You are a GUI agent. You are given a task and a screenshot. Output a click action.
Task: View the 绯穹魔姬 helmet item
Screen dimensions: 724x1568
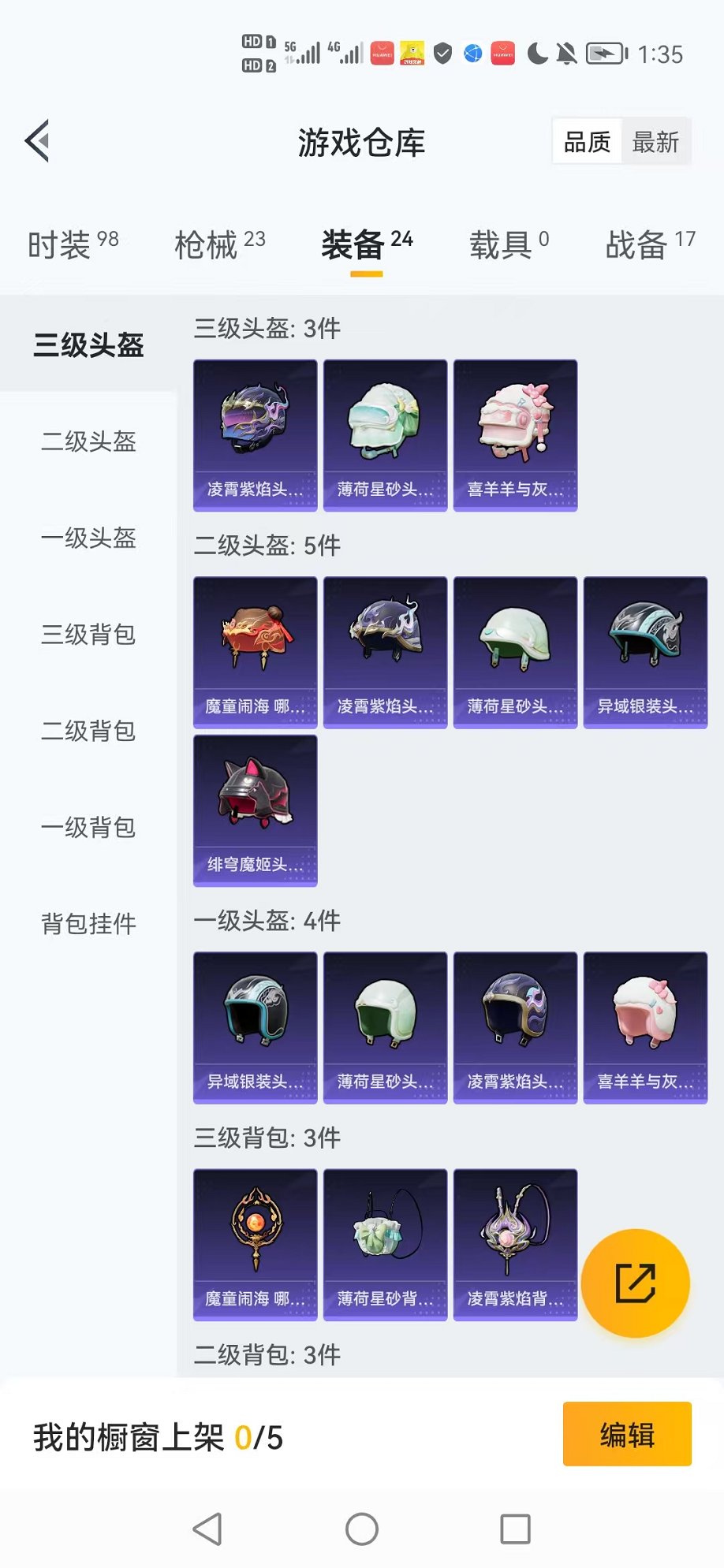256,810
